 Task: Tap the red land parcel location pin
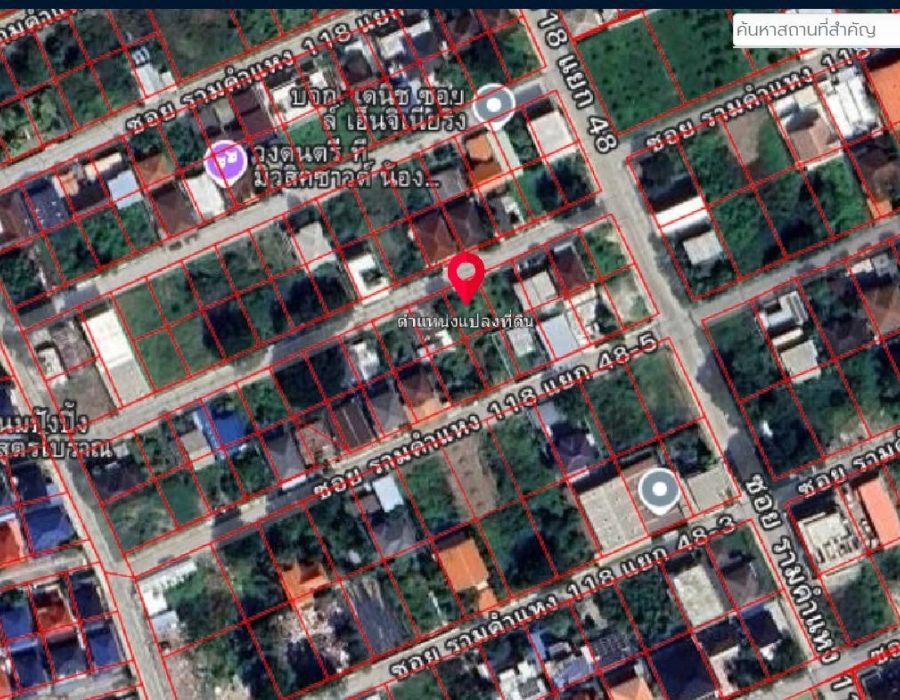click(465, 275)
